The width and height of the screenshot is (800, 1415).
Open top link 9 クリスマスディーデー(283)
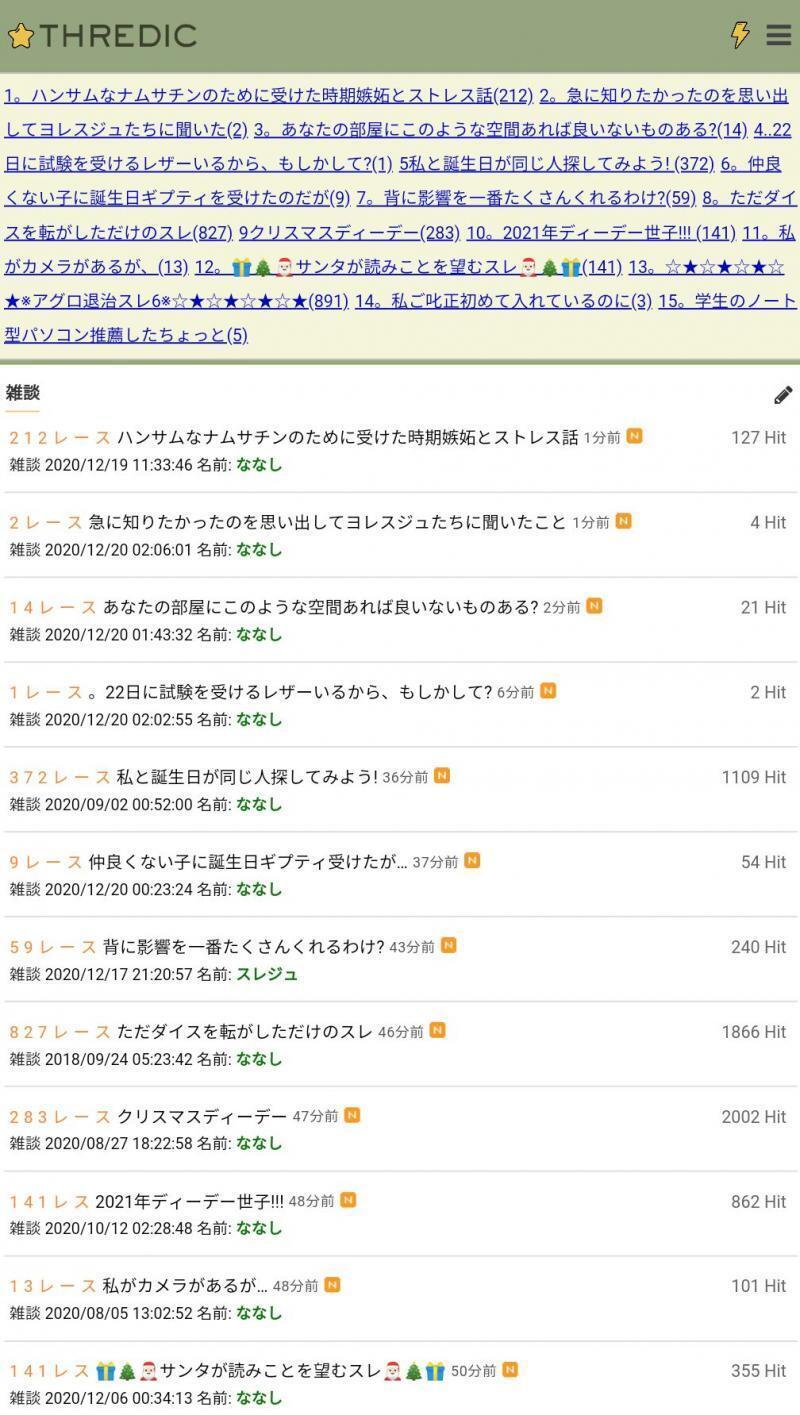pos(349,233)
